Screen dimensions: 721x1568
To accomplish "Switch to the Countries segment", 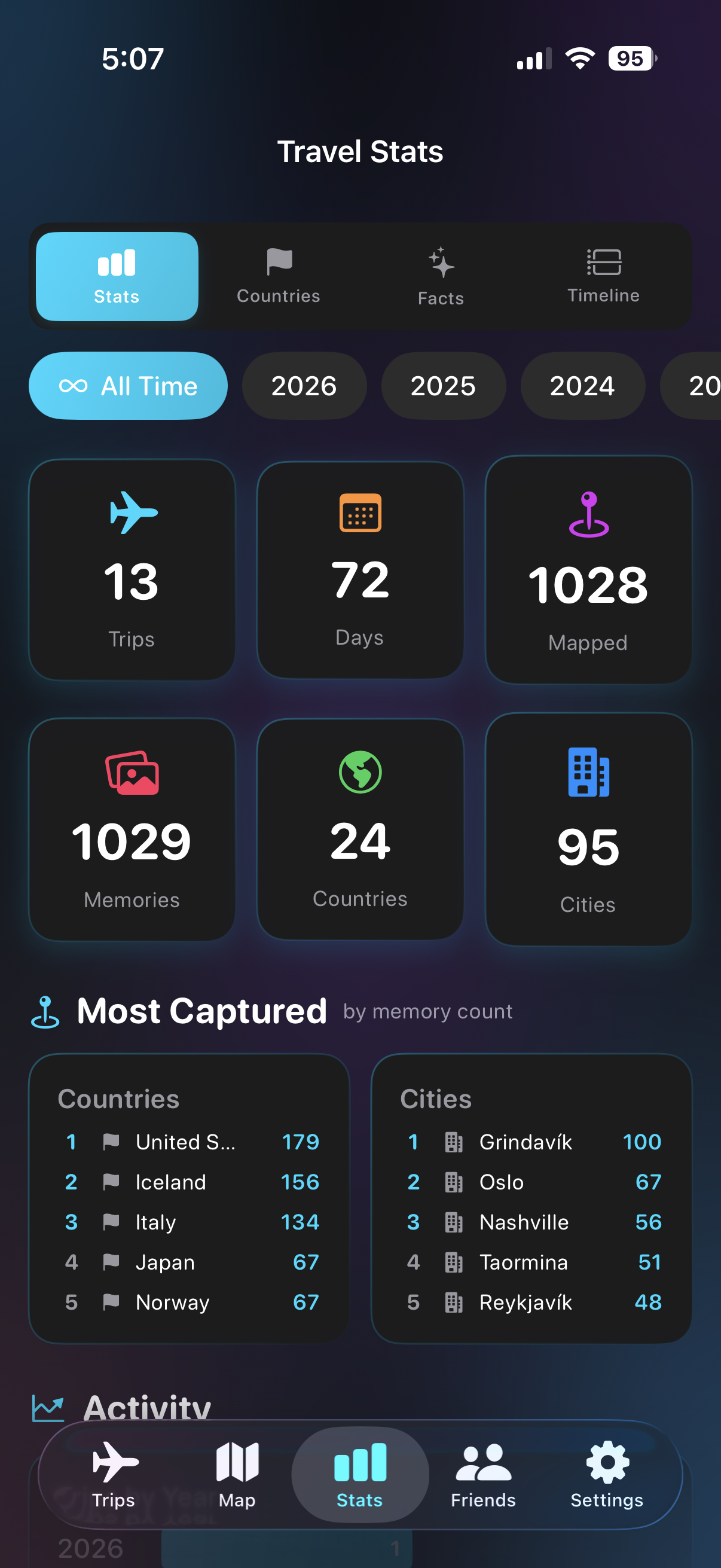I will click(279, 276).
